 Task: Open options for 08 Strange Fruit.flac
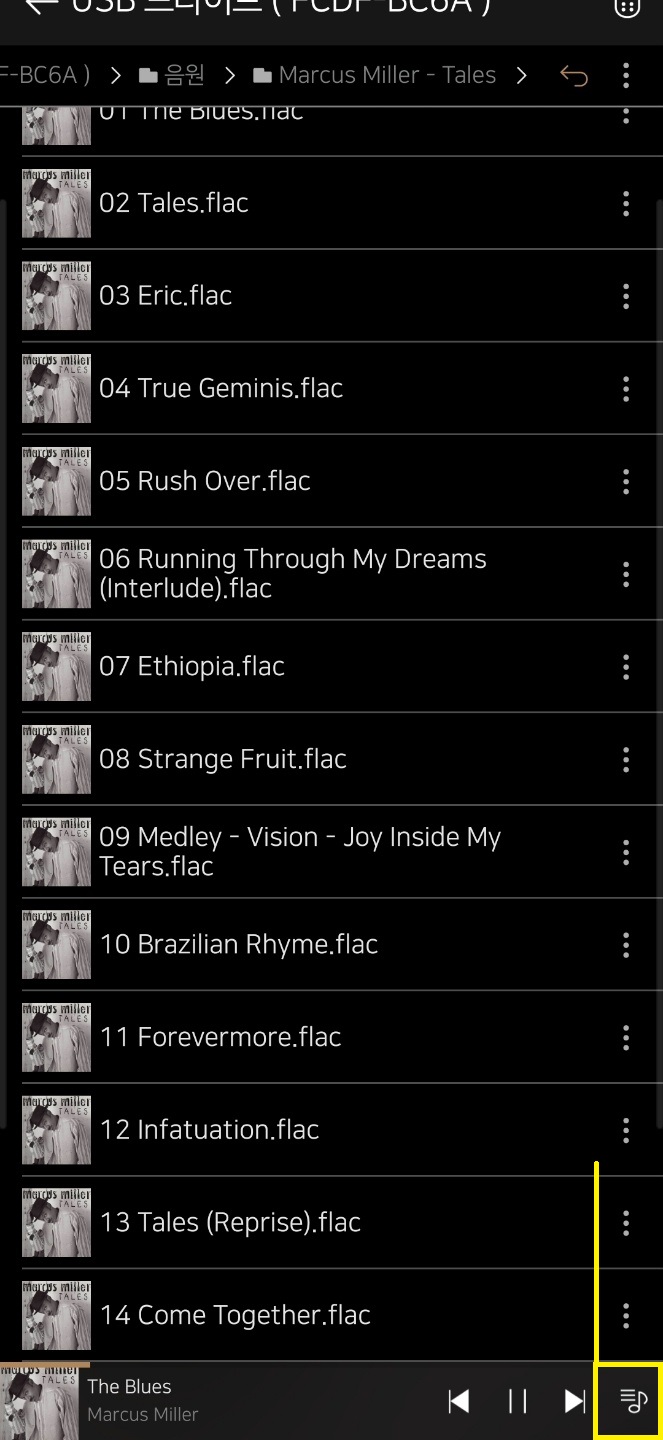626,759
